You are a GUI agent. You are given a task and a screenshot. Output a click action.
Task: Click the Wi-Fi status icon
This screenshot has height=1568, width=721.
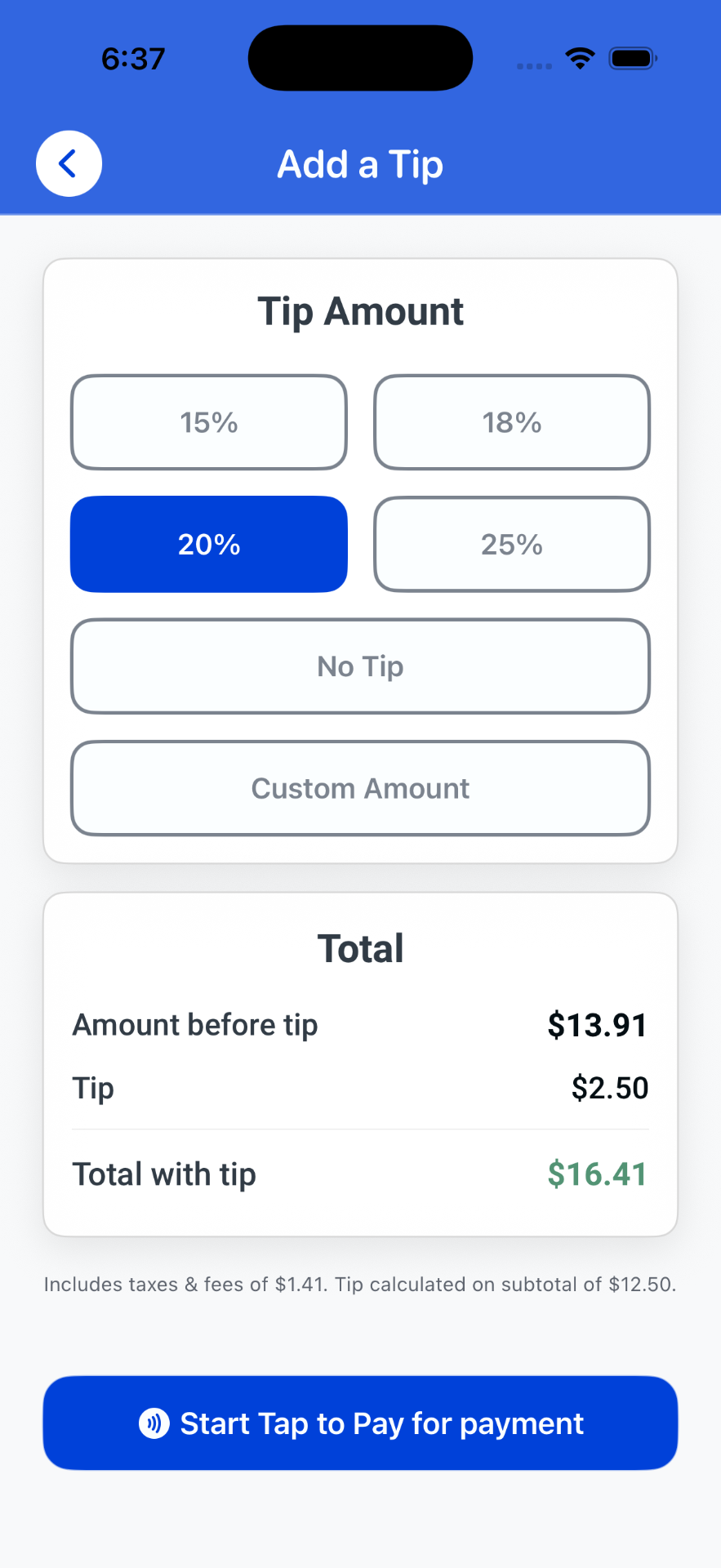tap(579, 57)
